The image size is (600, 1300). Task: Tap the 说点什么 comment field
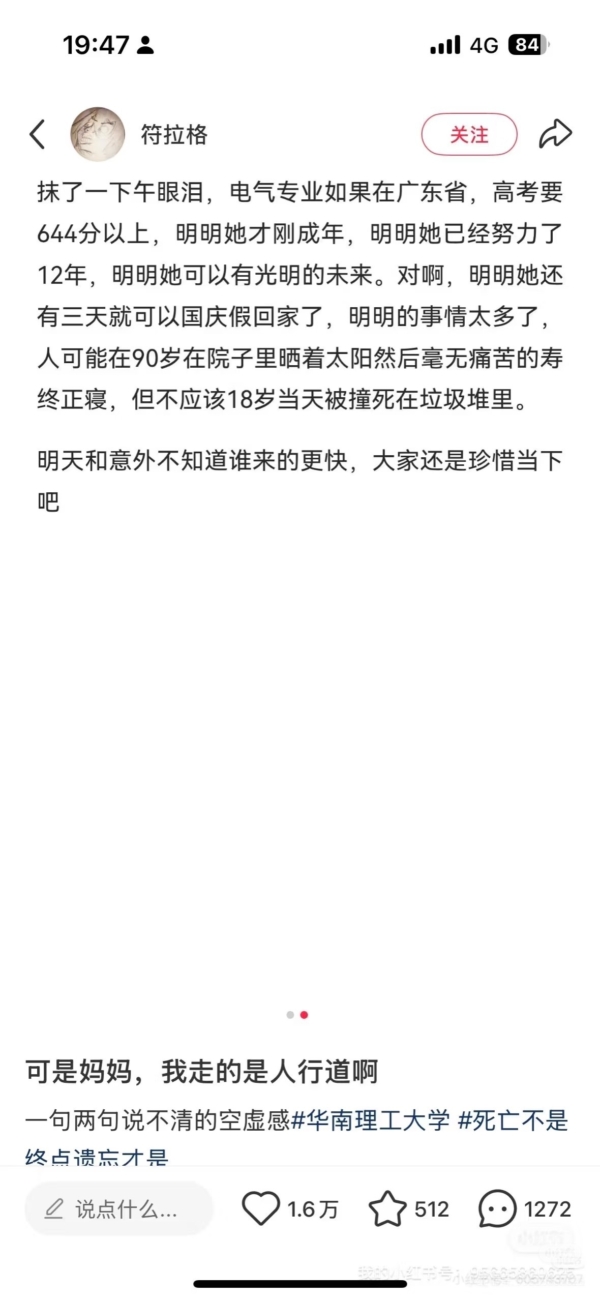(x=118, y=1209)
